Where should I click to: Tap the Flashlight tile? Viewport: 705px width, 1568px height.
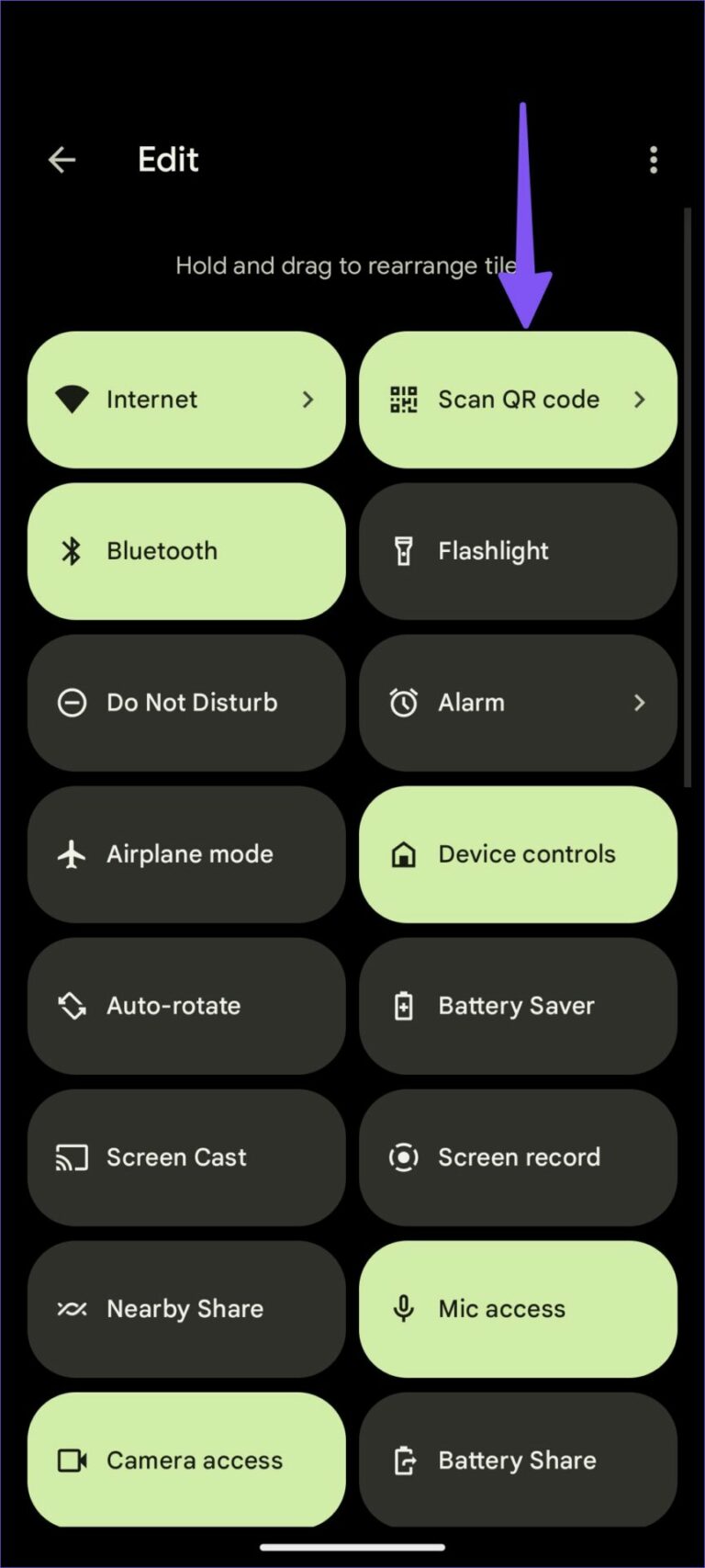(518, 551)
